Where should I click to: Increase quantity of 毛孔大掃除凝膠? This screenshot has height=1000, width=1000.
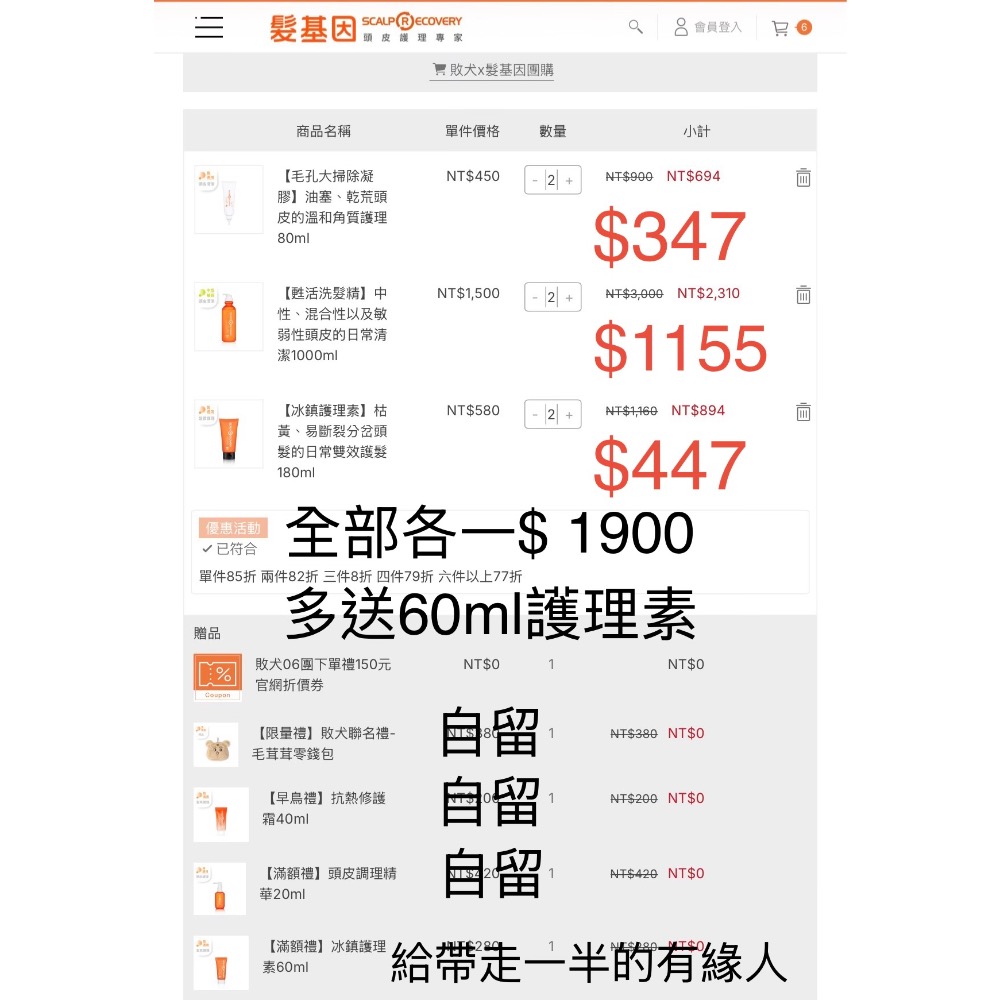point(569,181)
